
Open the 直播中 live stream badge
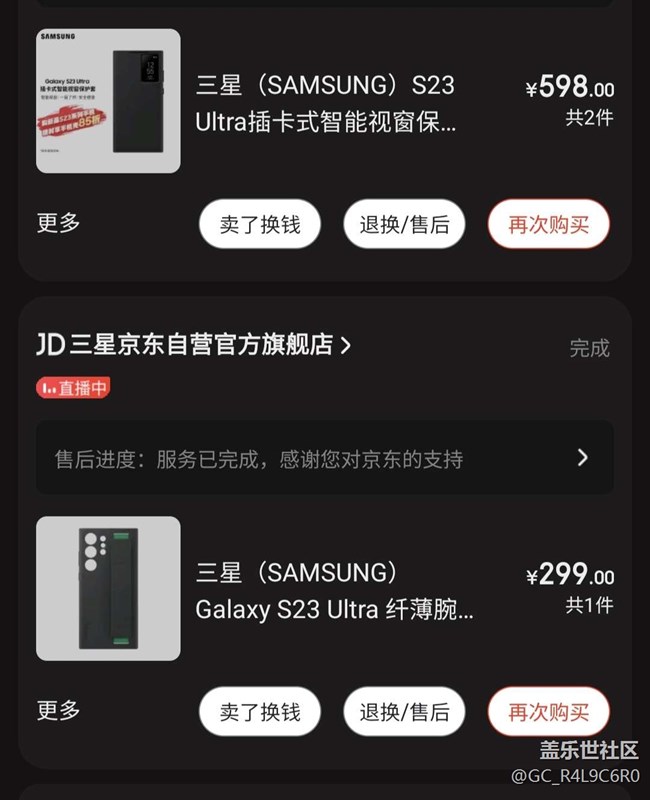[73, 388]
